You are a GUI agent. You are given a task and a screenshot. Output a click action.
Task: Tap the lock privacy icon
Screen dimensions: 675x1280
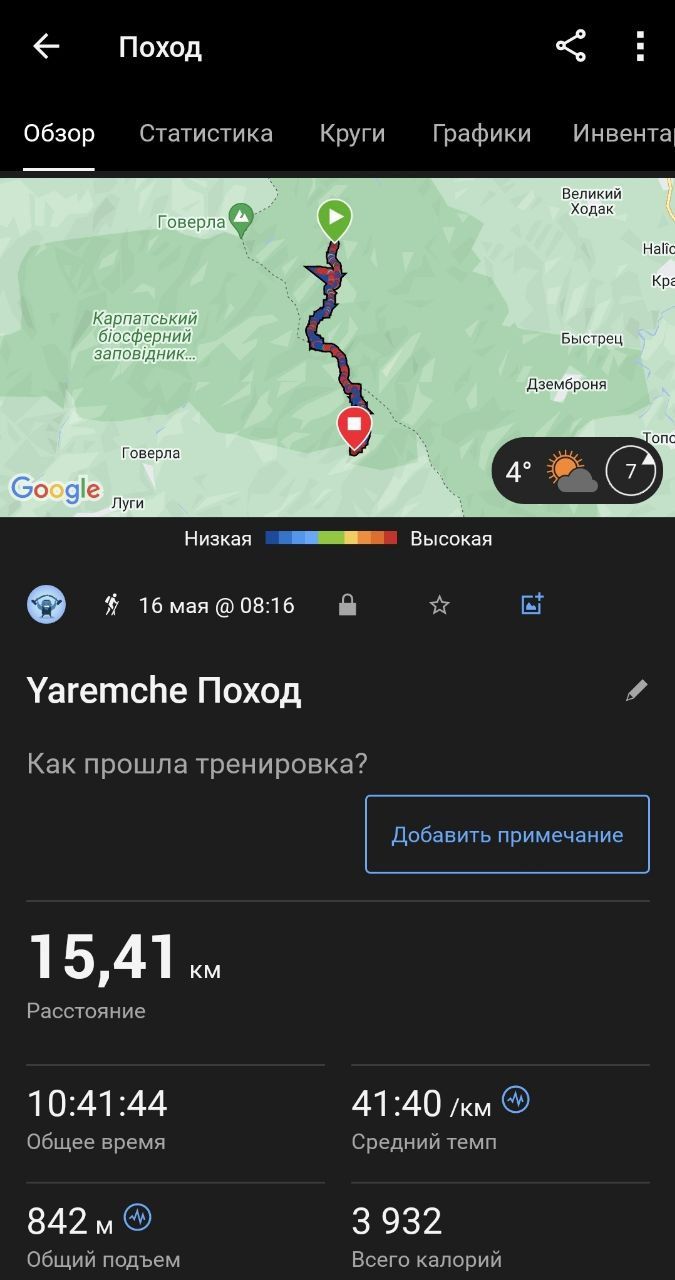[x=347, y=605]
